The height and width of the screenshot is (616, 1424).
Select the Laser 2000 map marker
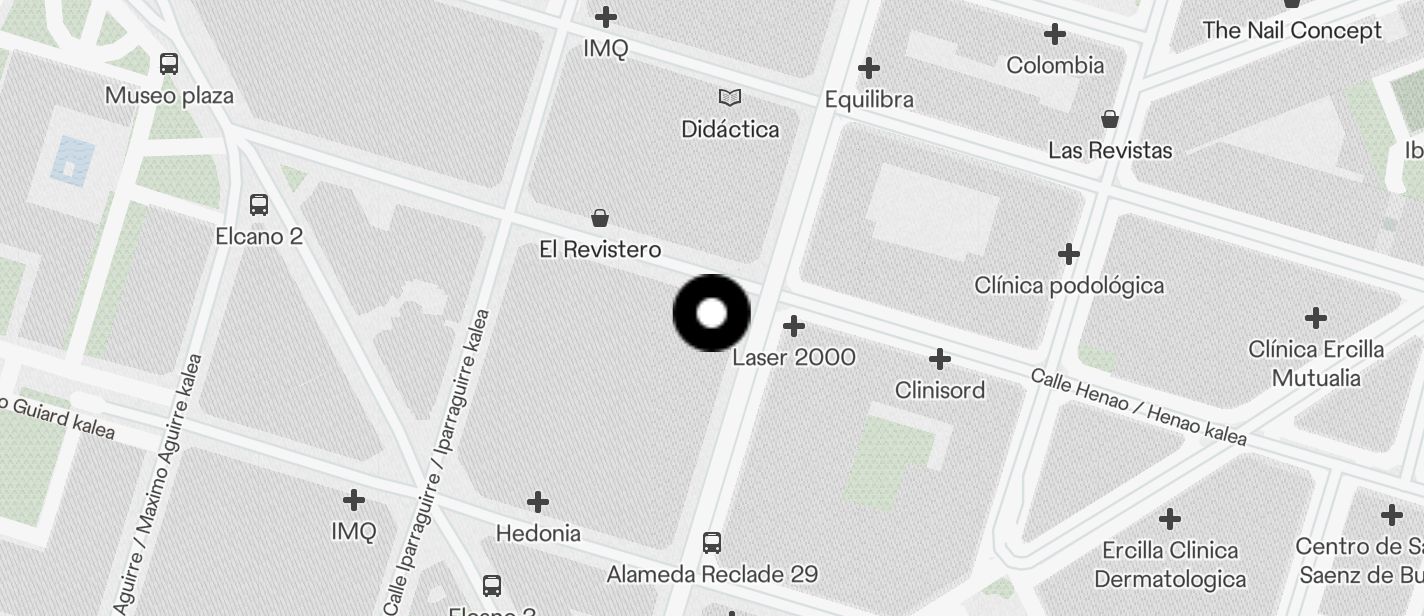coord(794,326)
